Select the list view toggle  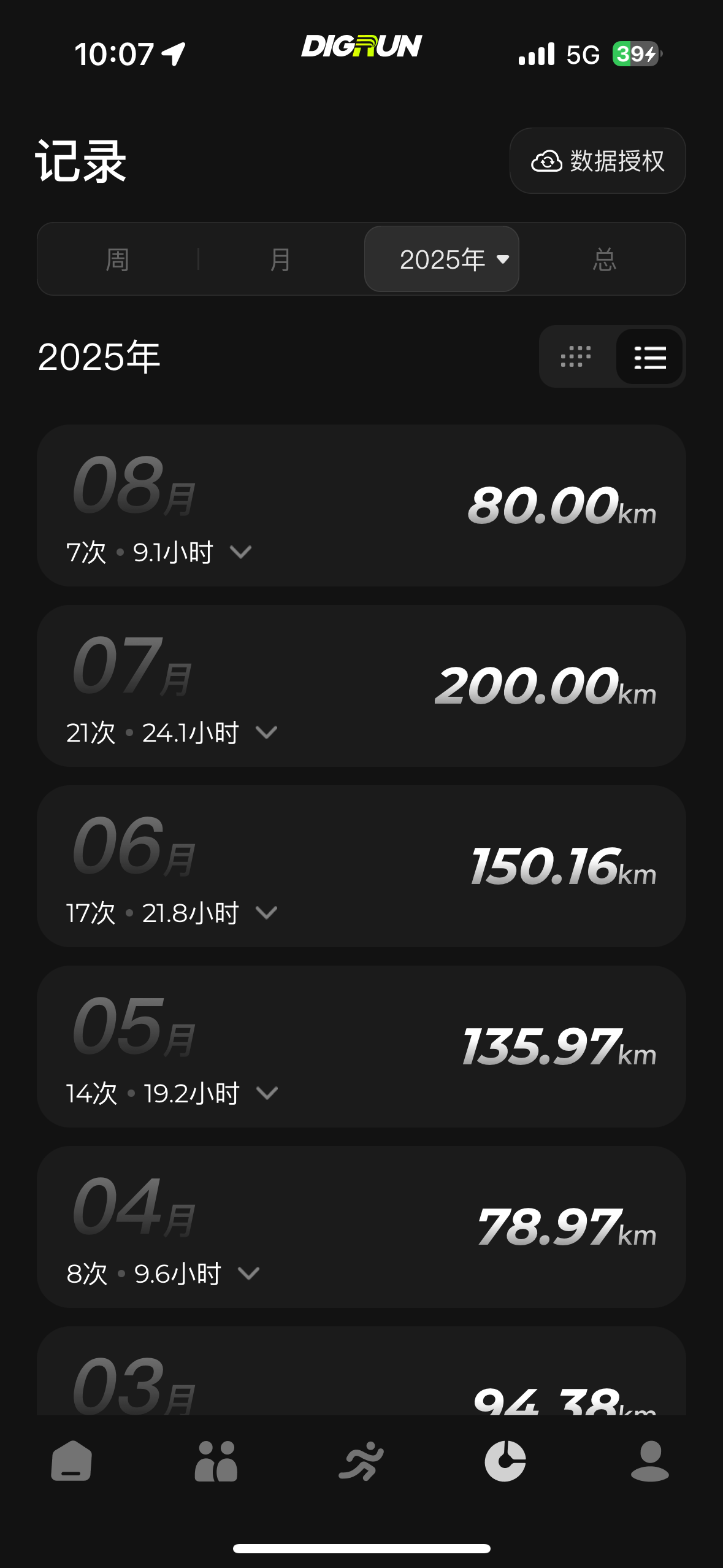649,356
